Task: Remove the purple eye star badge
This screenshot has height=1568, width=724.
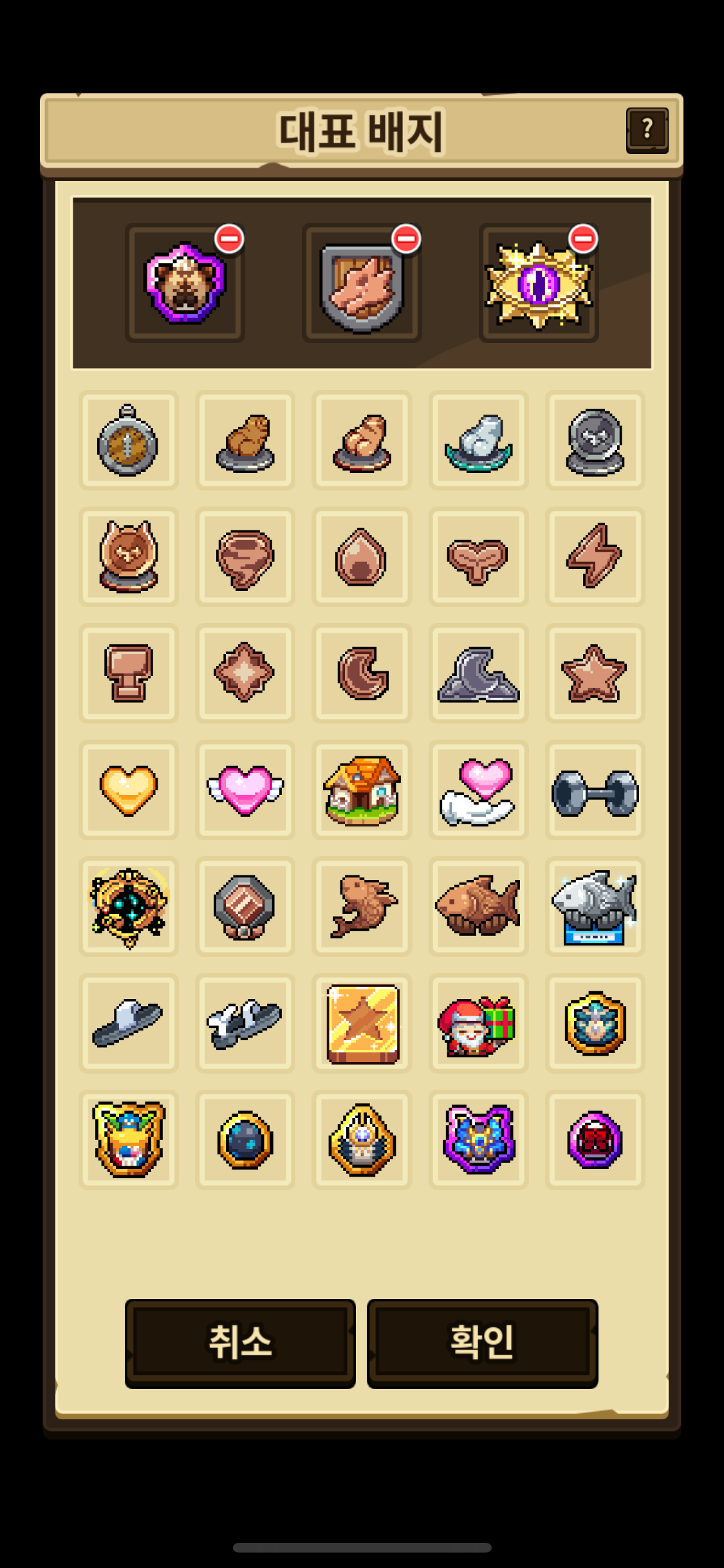Action: click(x=583, y=239)
